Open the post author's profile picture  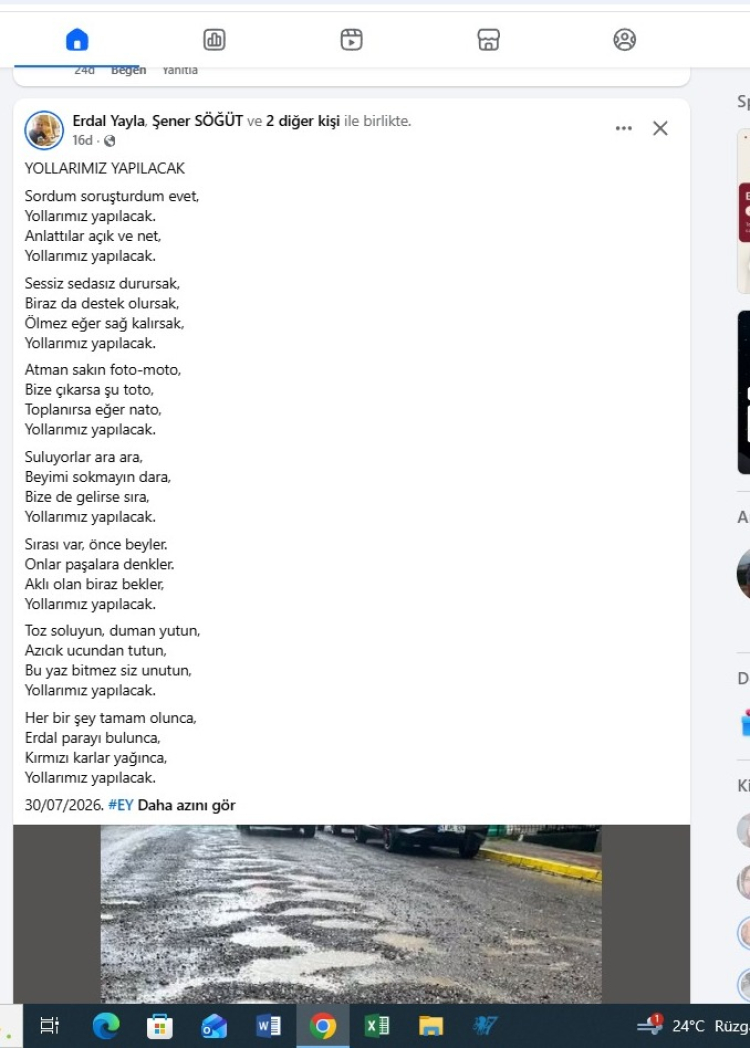point(44,130)
